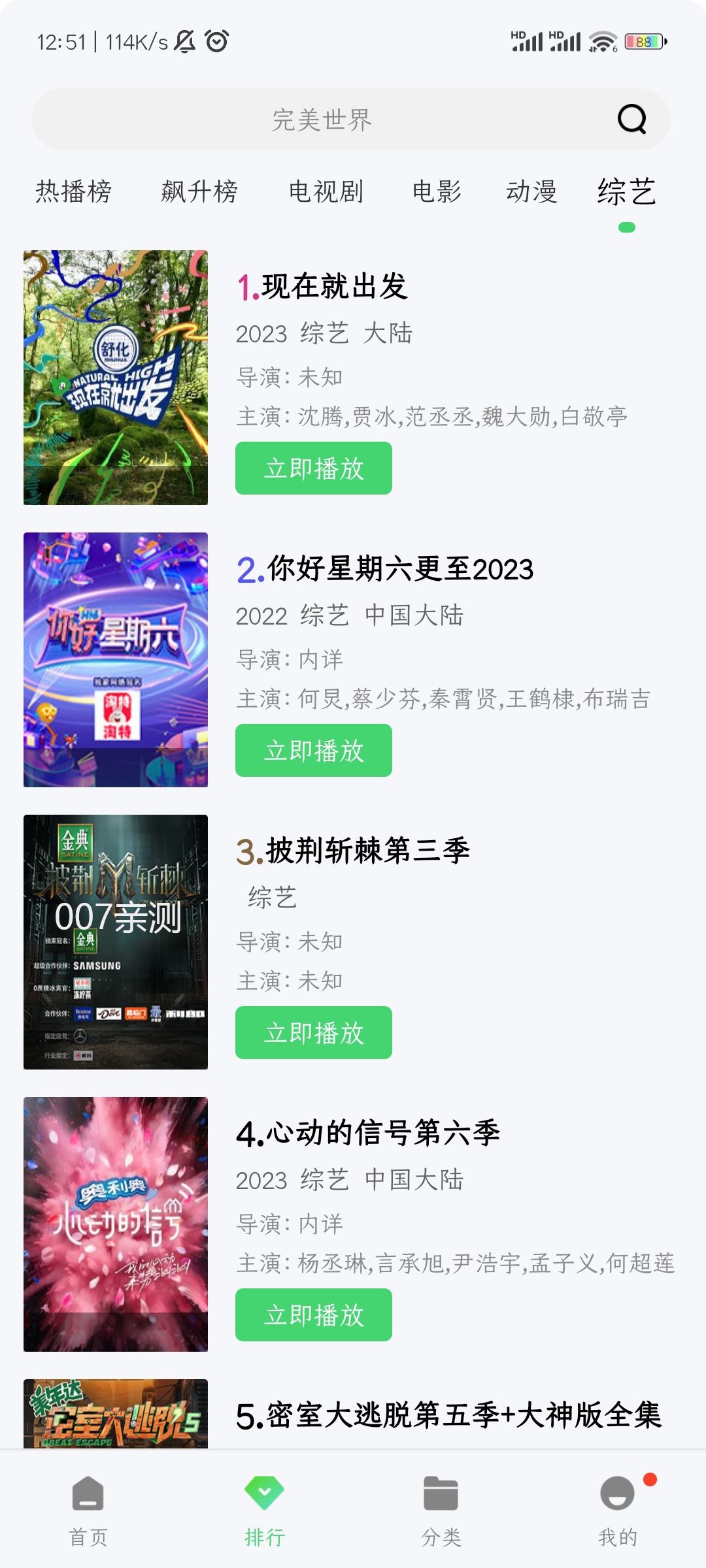Tap 立即播放 under 心动的信号第六季
The height and width of the screenshot is (1568, 706).
(x=313, y=1316)
